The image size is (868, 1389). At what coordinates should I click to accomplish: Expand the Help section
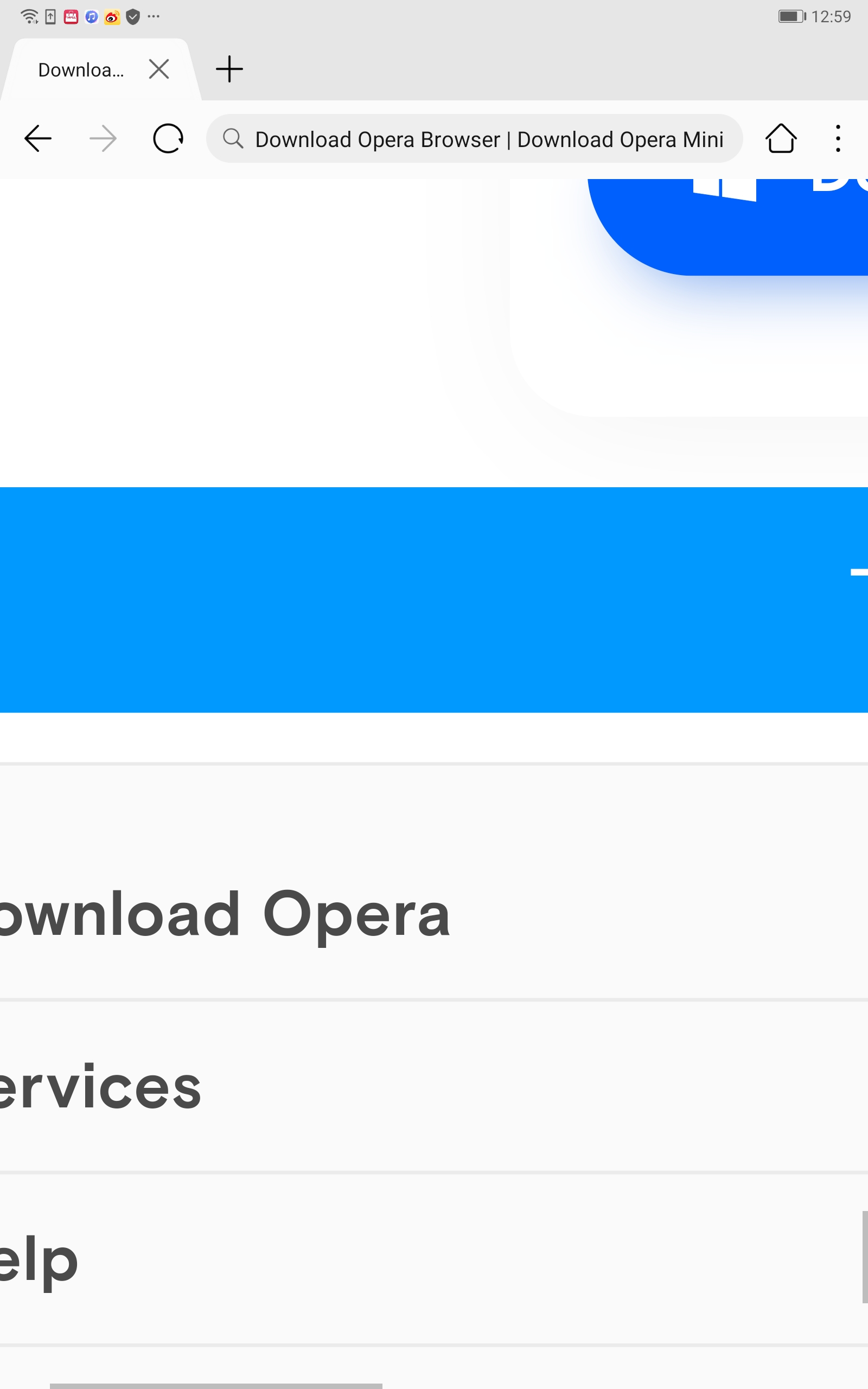coord(434,1259)
